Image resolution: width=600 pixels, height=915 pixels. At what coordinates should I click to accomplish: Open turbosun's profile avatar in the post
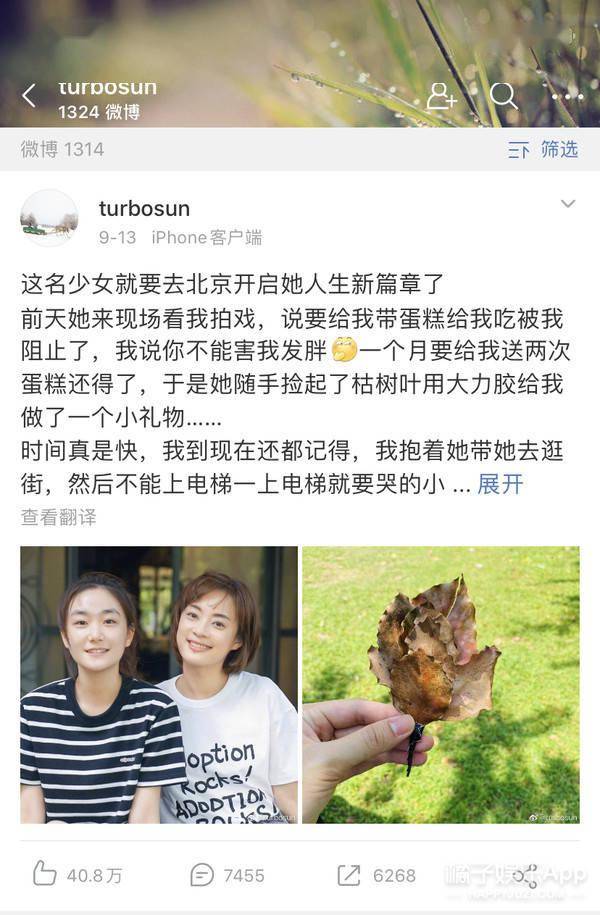click(x=49, y=218)
